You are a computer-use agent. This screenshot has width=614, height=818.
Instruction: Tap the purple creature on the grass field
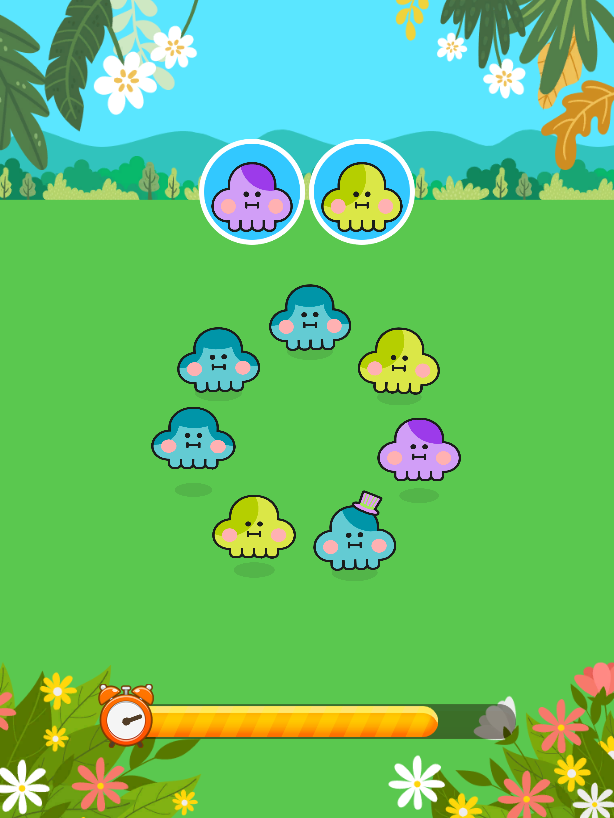419,450
